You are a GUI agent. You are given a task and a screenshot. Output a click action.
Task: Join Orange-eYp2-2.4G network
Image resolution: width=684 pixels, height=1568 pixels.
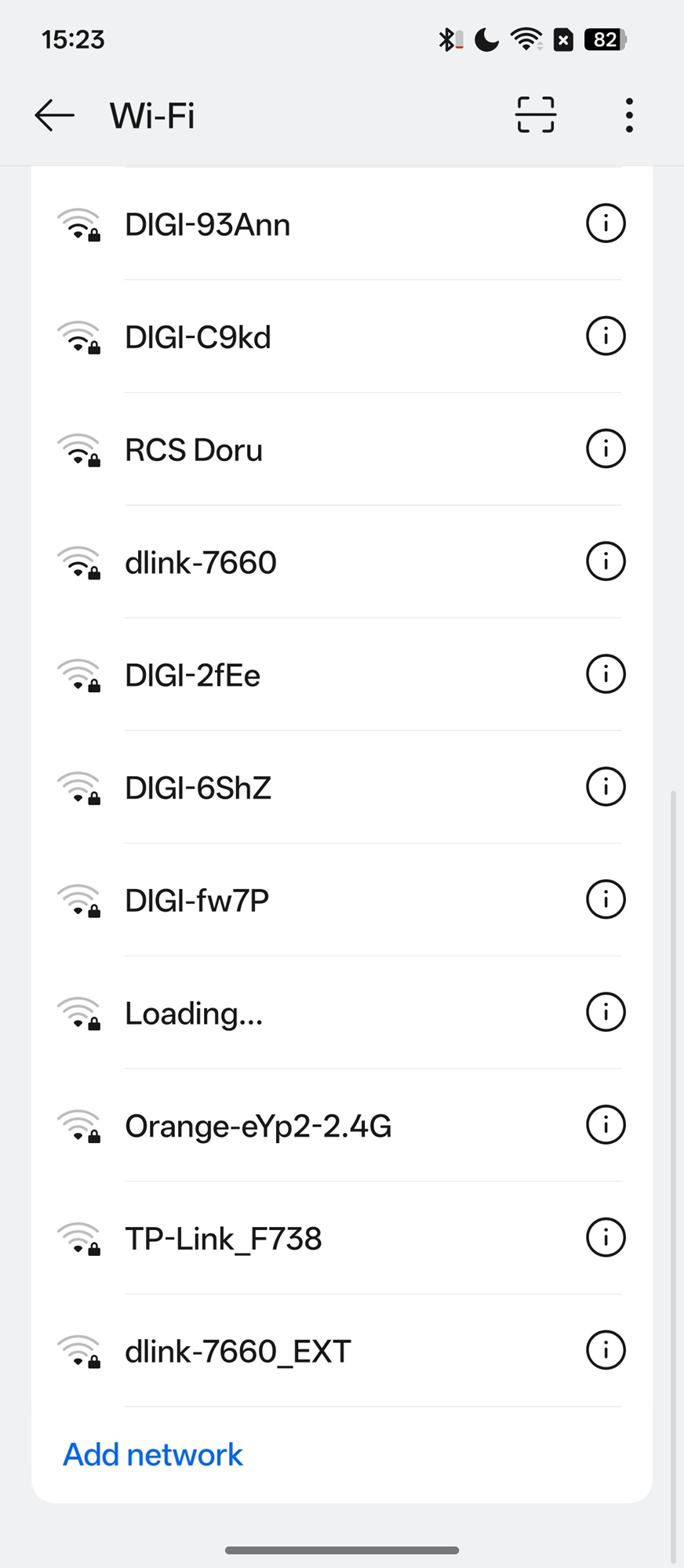(x=258, y=1127)
